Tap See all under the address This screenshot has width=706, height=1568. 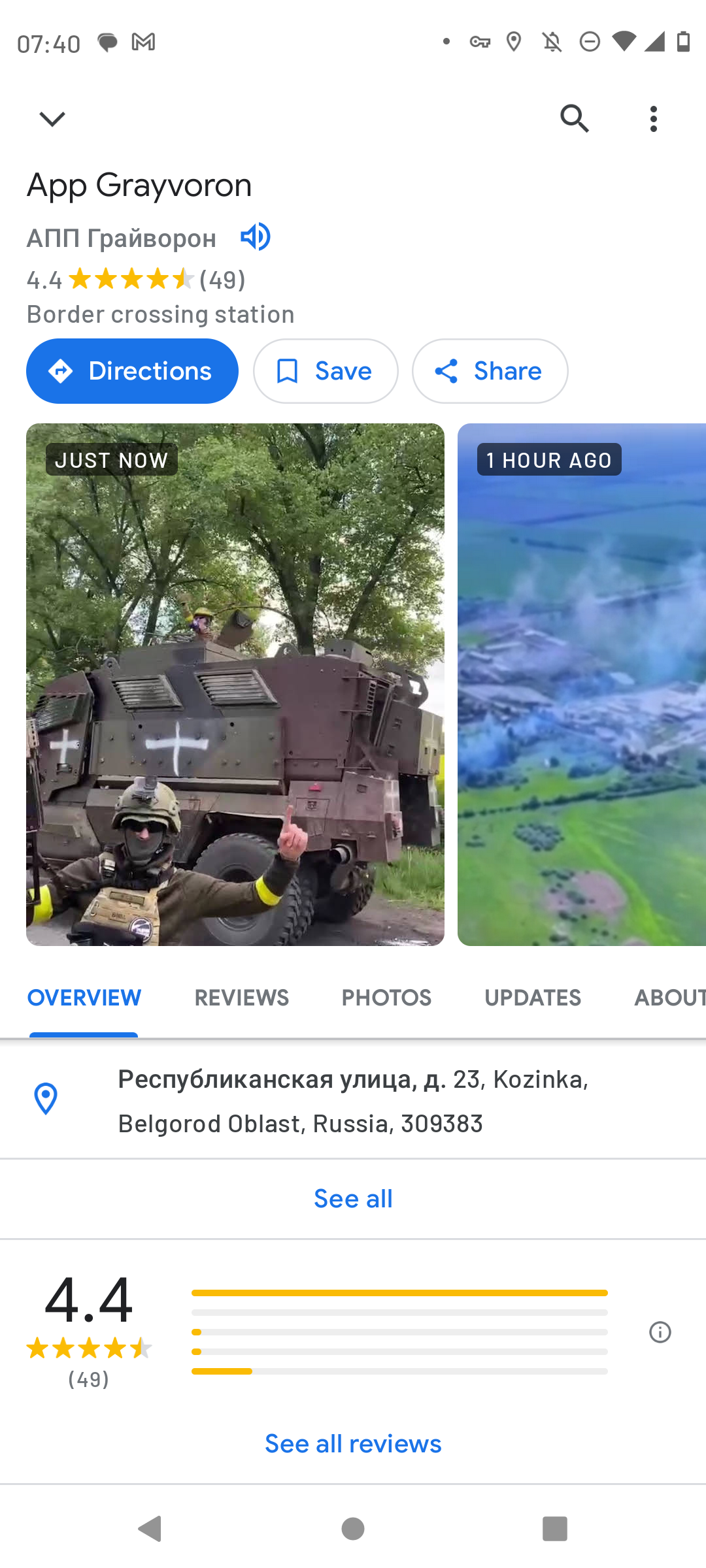click(353, 1199)
